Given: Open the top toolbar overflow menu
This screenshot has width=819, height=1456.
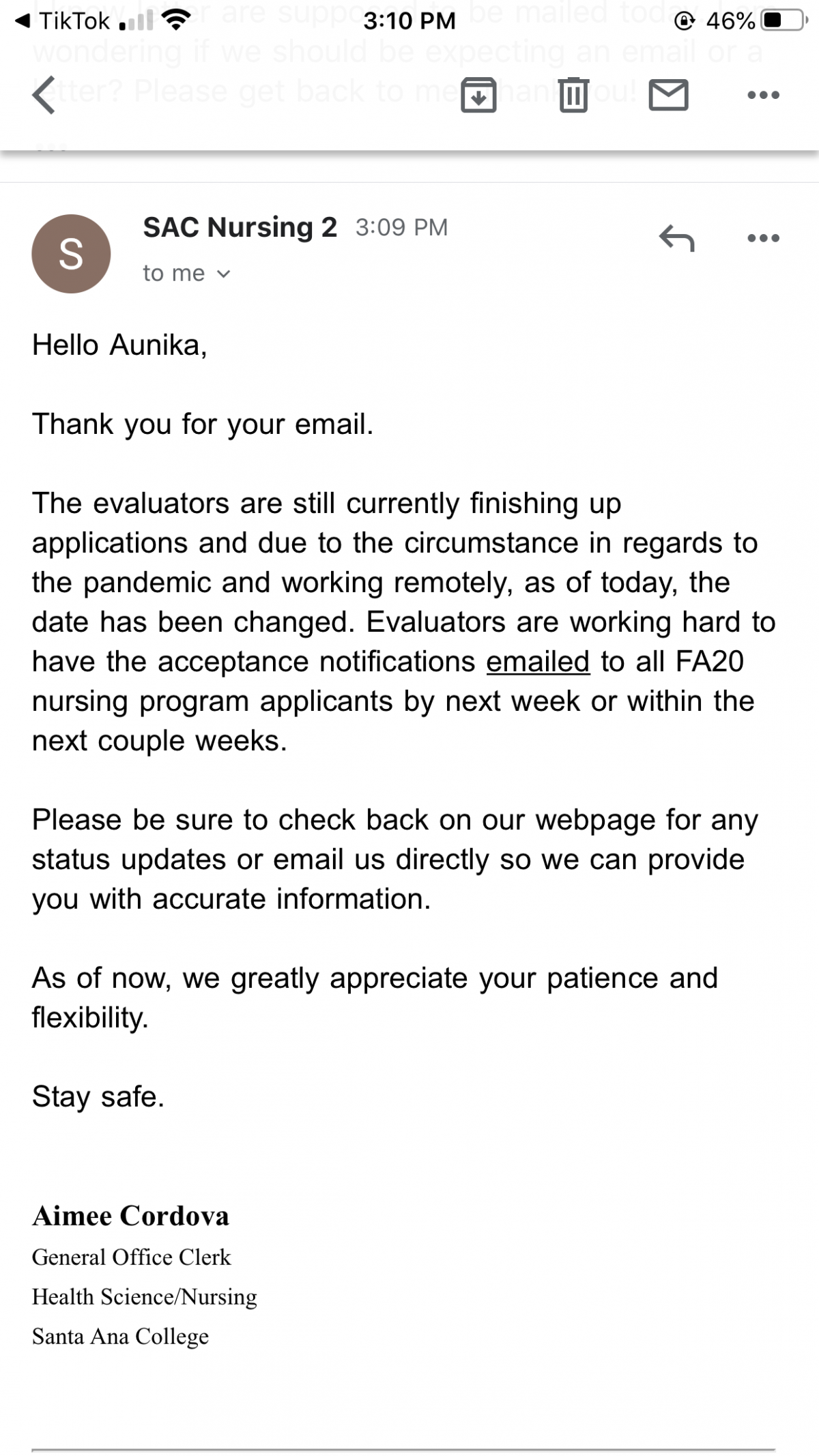Looking at the screenshot, I should click(763, 95).
